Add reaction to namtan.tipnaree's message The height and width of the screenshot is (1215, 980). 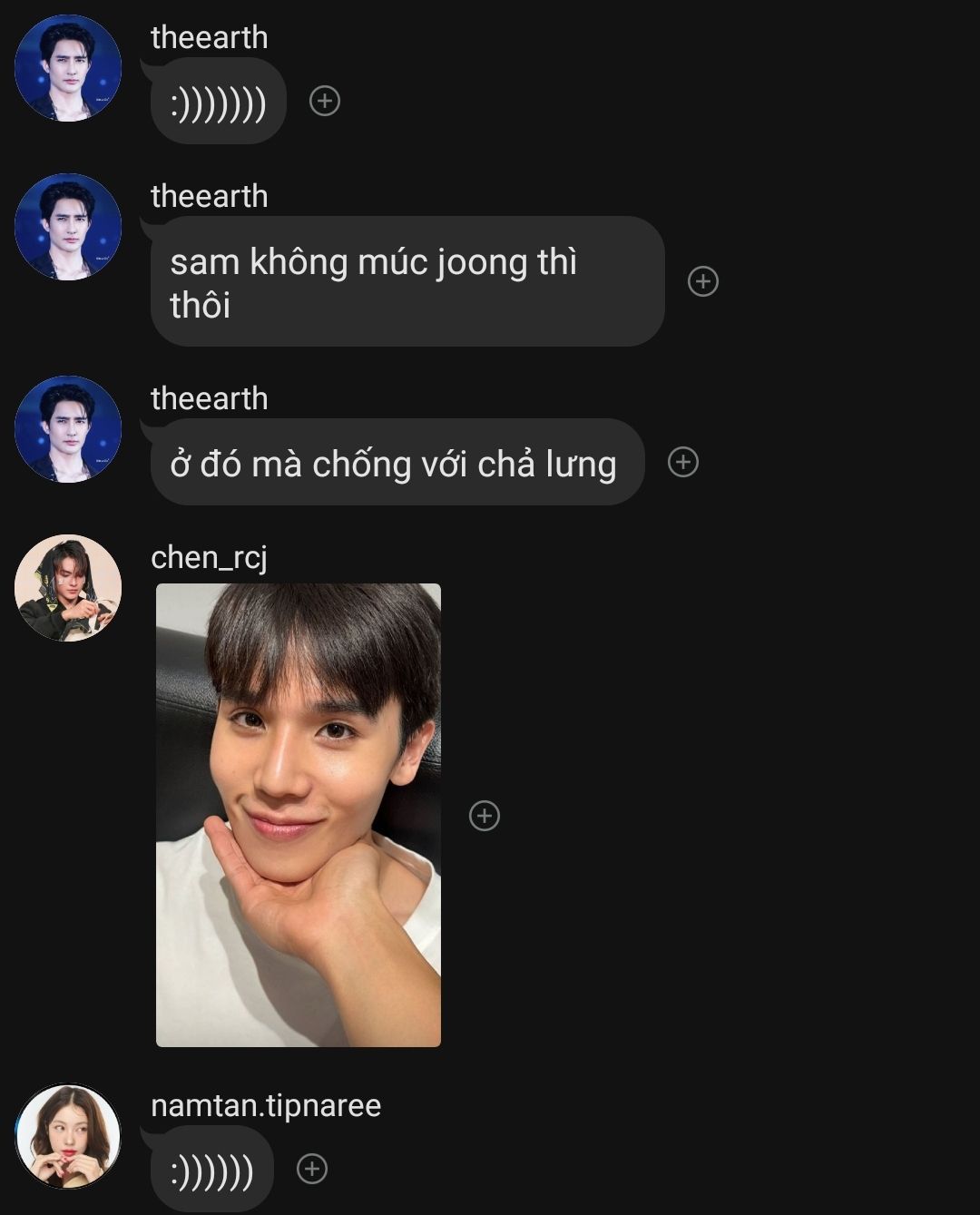point(312,1169)
